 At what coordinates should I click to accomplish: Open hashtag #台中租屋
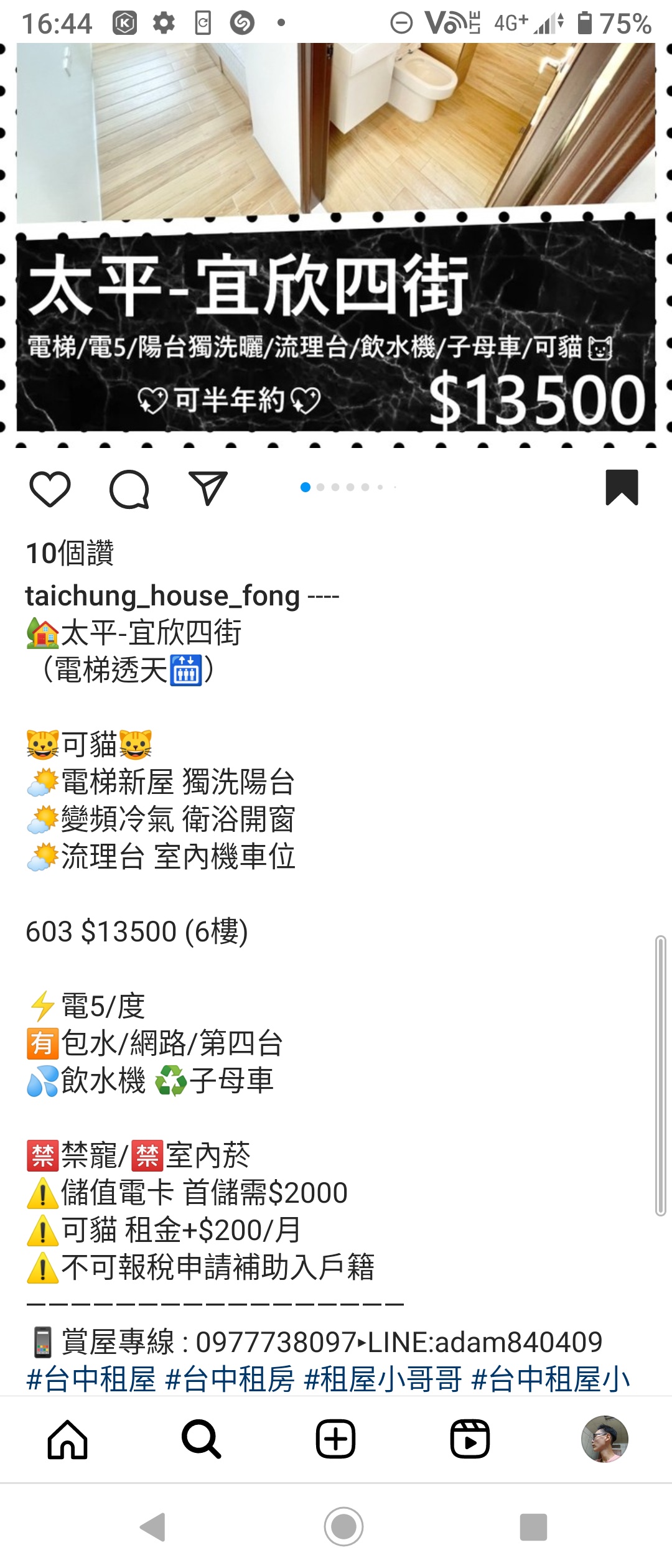pyautogui.click(x=91, y=1379)
